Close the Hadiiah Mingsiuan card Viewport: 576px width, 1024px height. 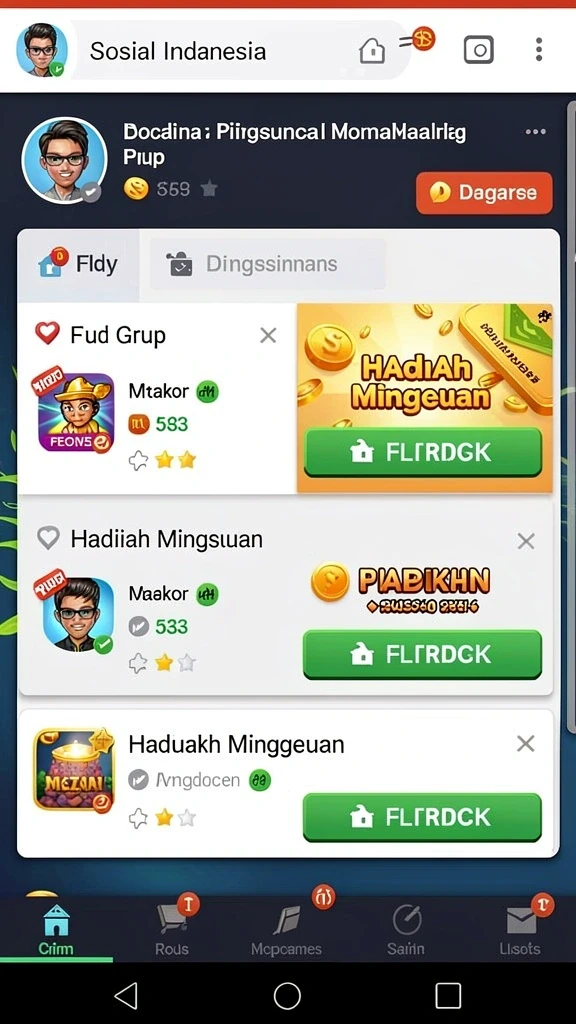click(x=526, y=541)
